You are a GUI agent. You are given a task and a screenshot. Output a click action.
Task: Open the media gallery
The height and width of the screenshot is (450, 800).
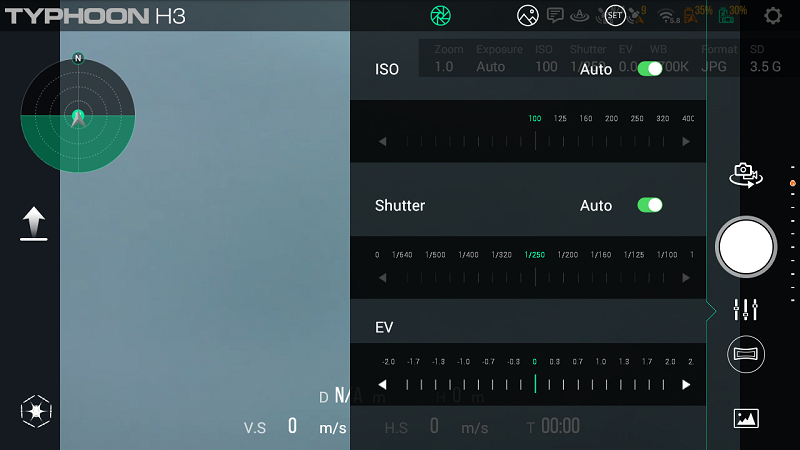(746, 418)
